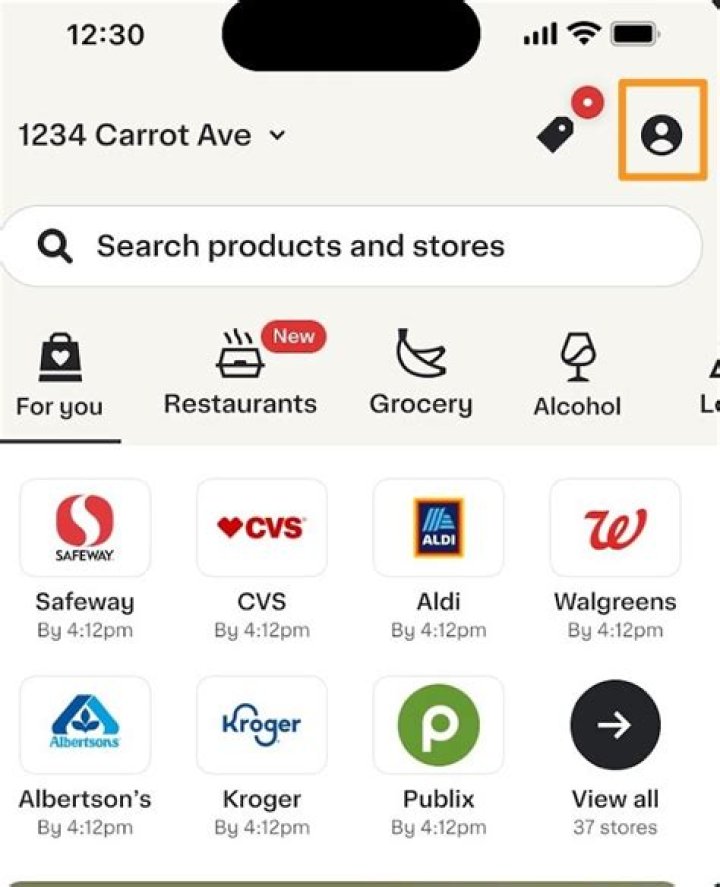
Task: Open the delivery address chevron
Action: pos(278,136)
